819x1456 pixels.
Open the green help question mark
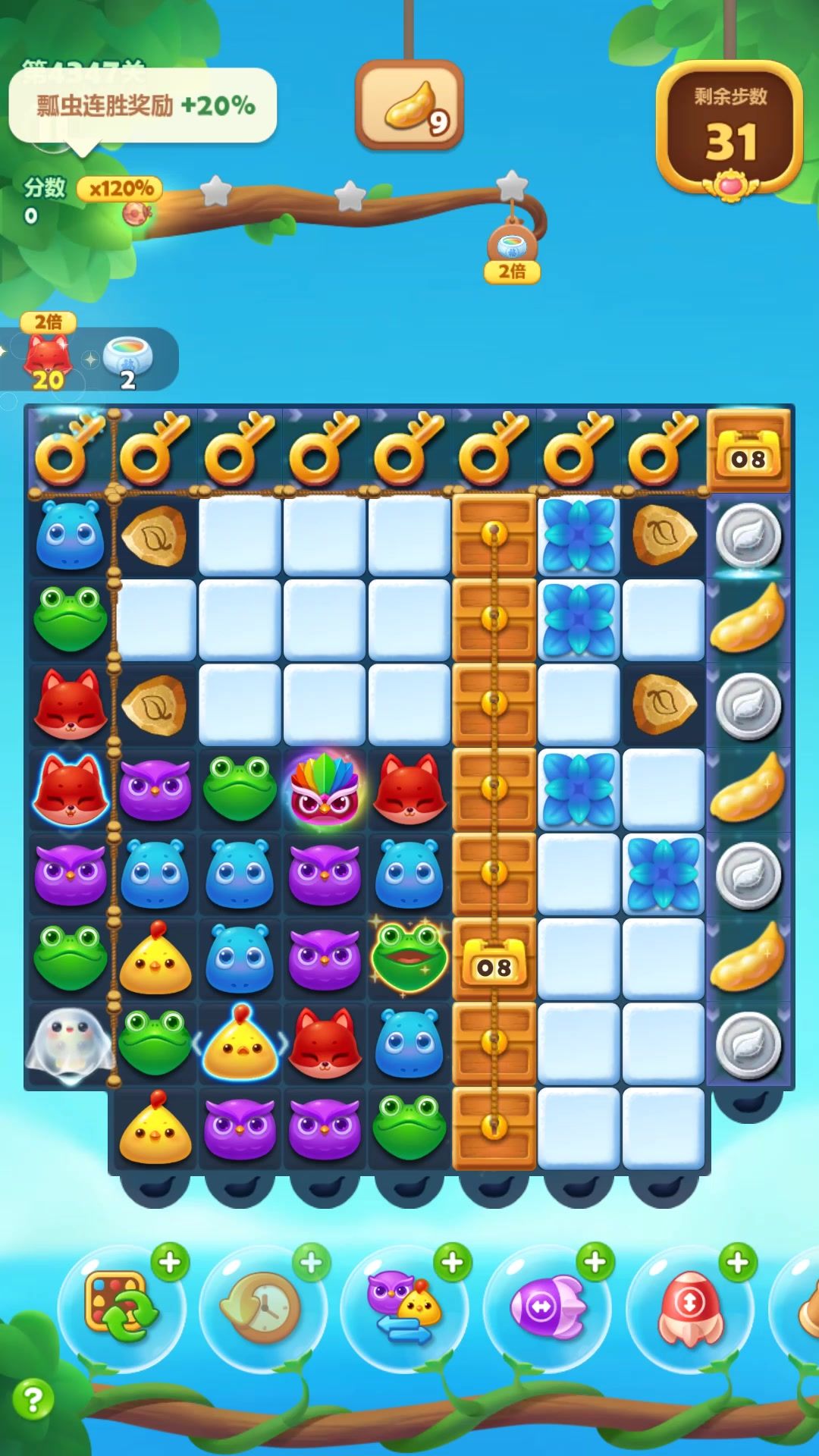33,1399
